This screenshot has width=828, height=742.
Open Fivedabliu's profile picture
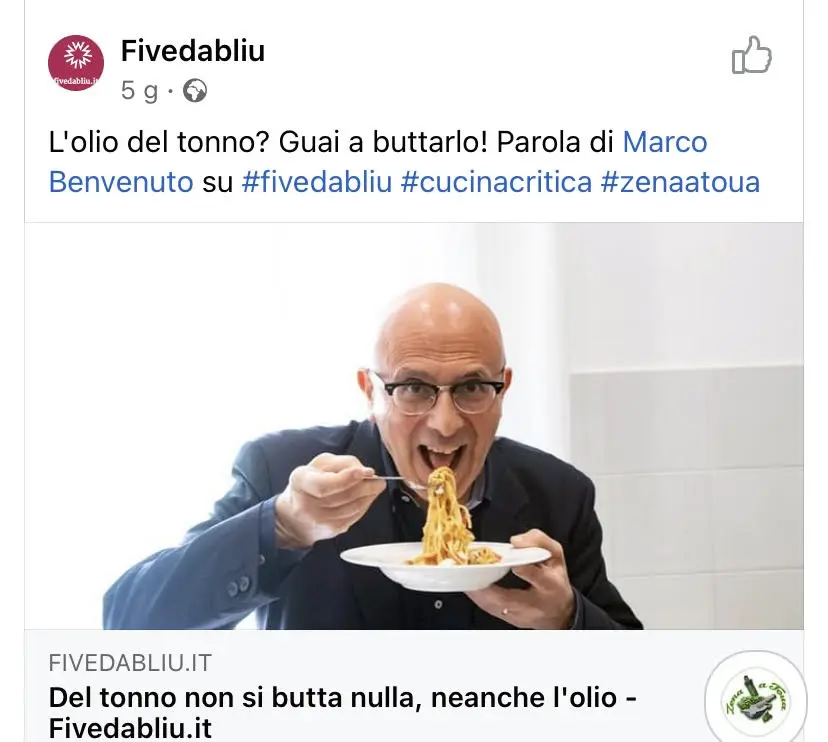tap(76, 63)
